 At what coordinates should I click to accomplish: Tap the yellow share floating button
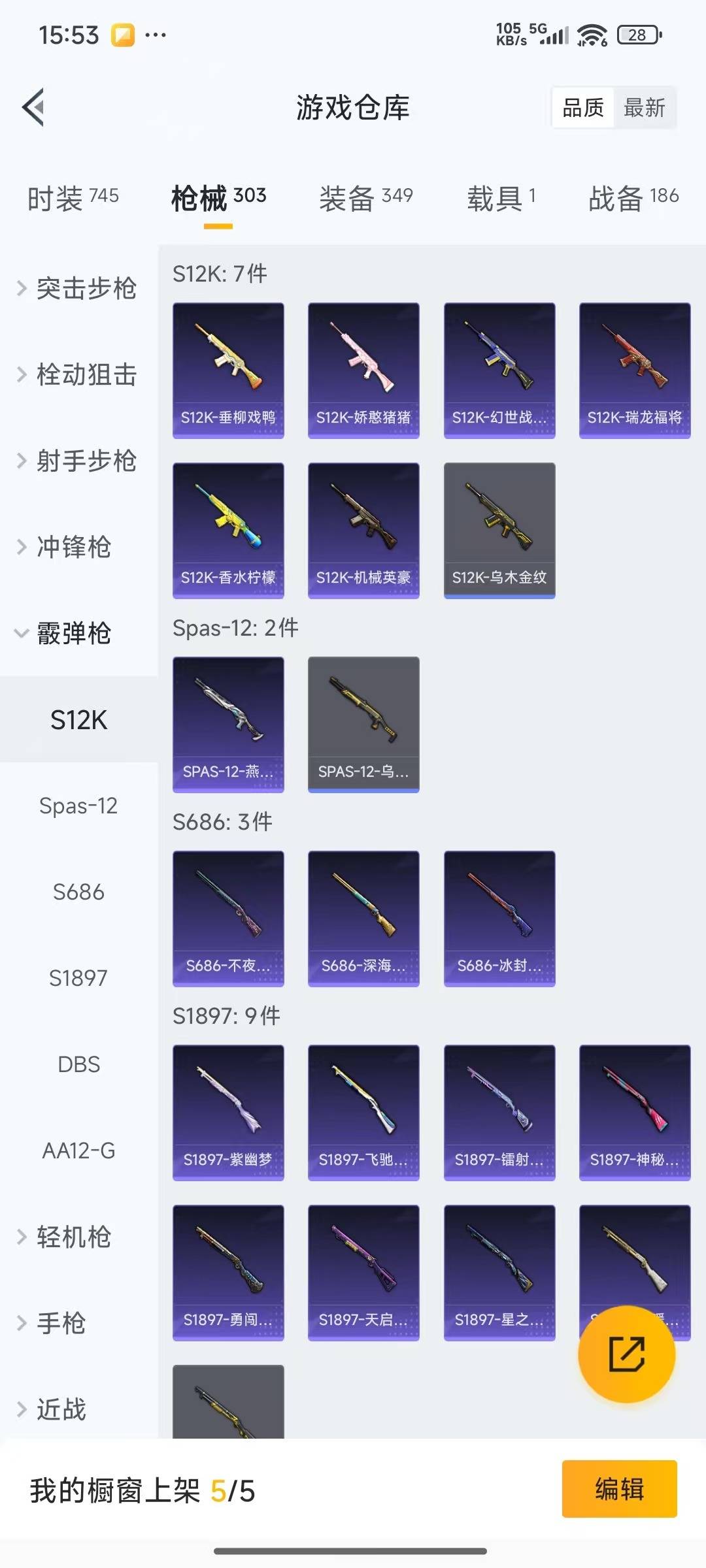click(626, 1354)
